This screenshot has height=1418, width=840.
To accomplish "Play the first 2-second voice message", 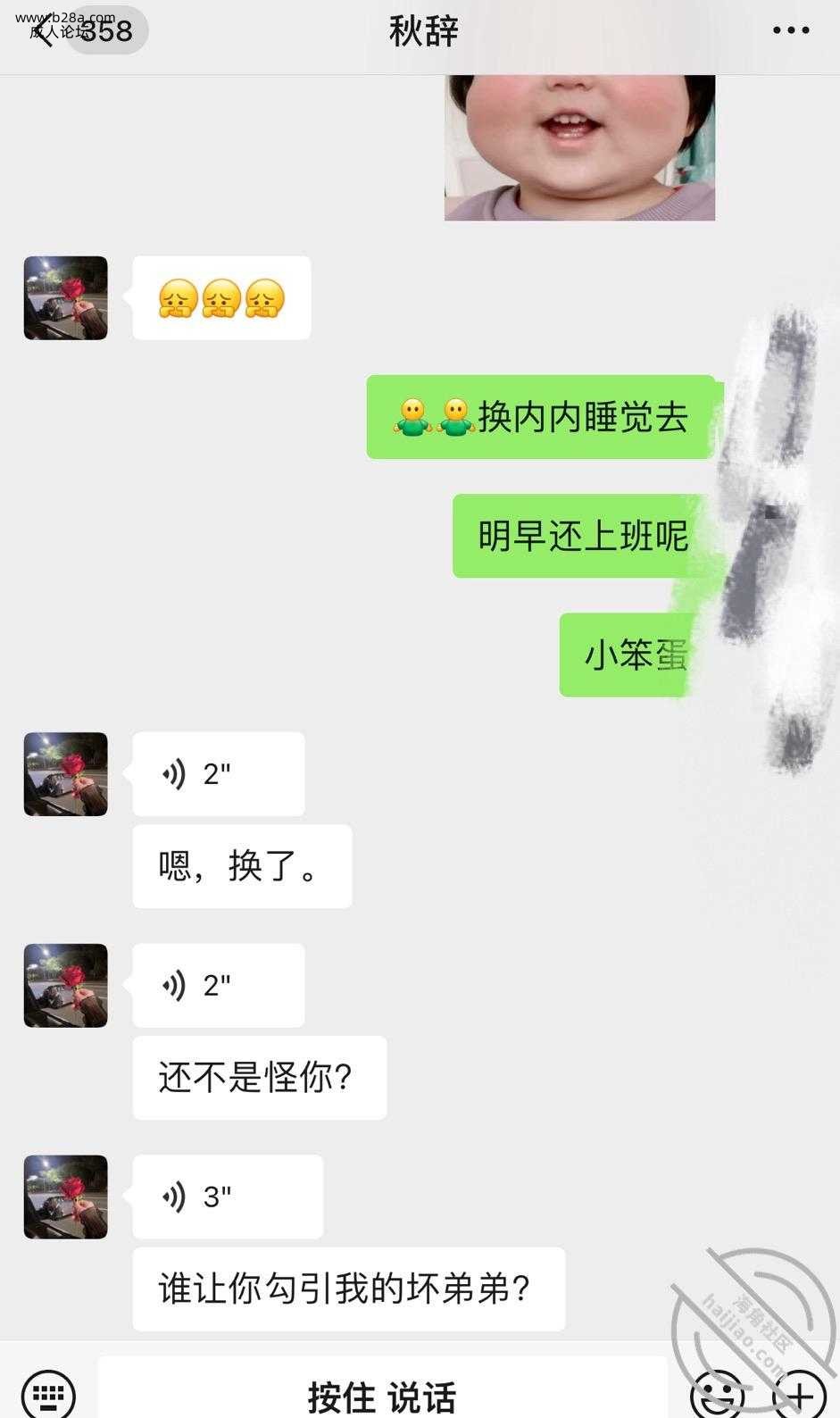I will [x=218, y=774].
